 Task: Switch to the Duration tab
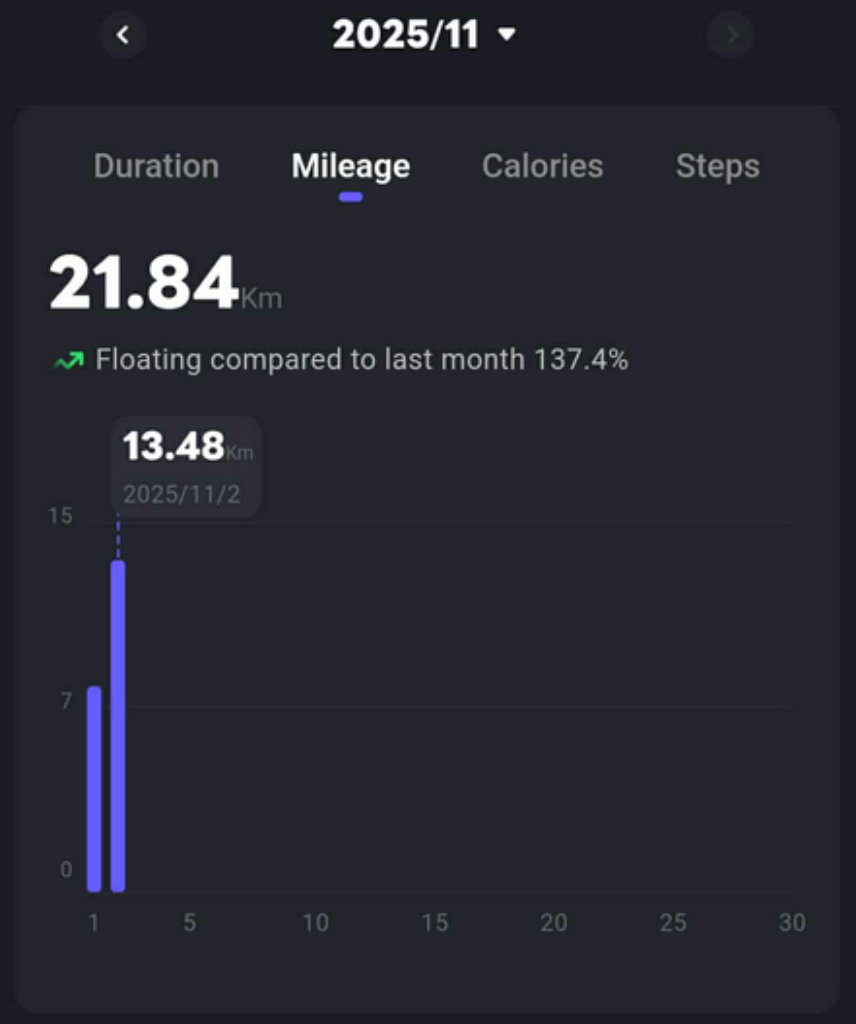coord(156,166)
